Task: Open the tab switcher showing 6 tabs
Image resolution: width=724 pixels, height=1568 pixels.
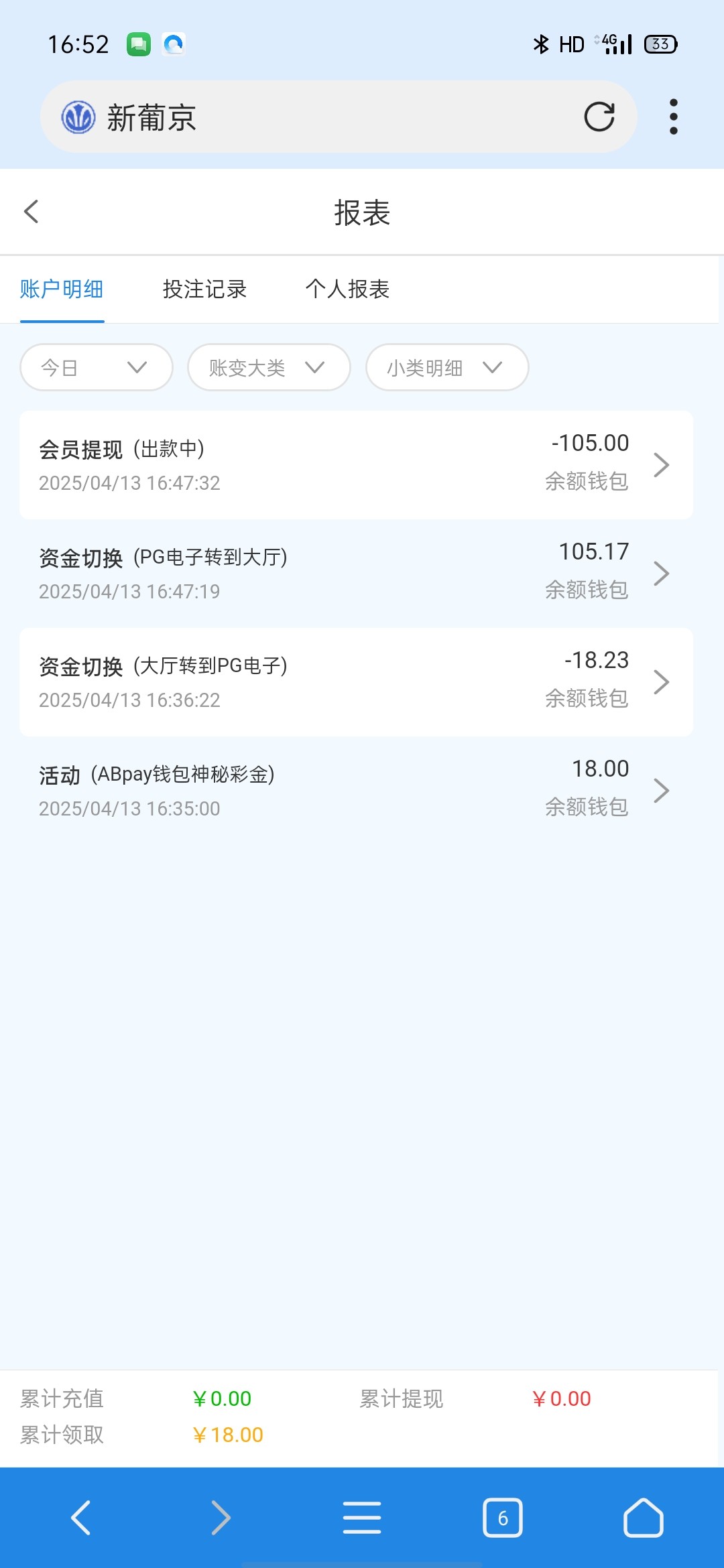Action: coord(503,1518)
